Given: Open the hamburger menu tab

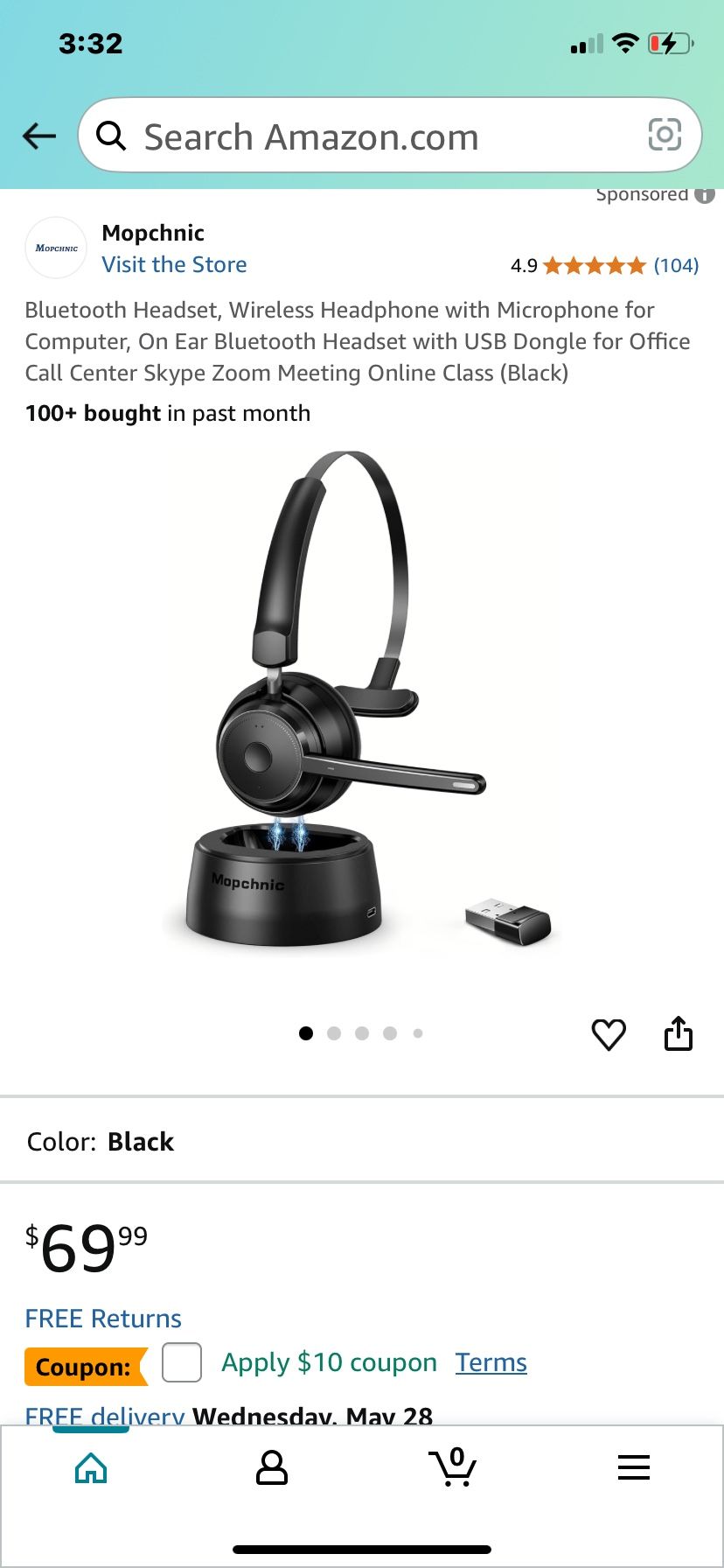Looking at the screenshot, I should click(x=633, y=1467).
